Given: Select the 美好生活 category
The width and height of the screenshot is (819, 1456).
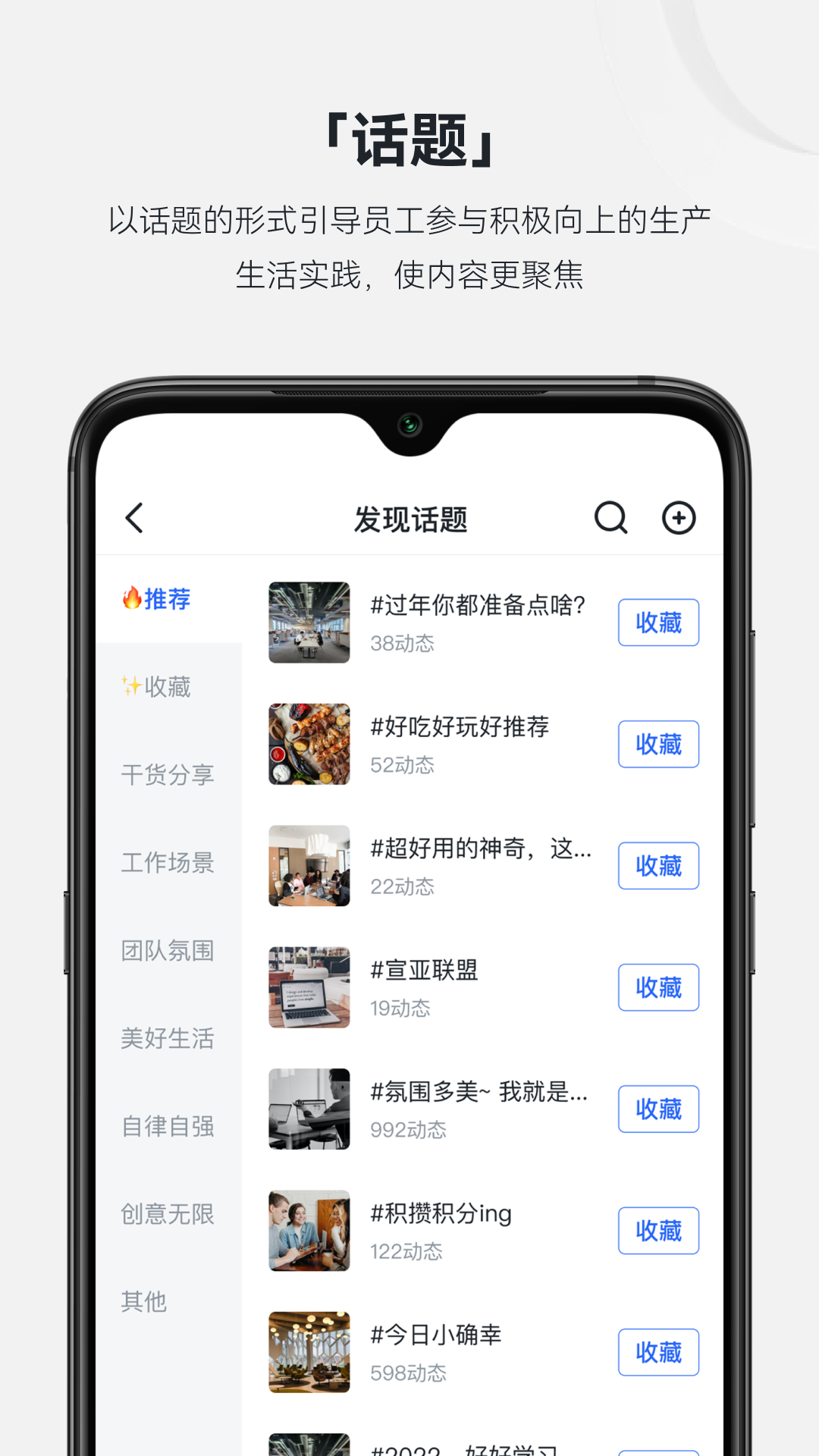Looking at the screenshot, I should coord(168,1038).
